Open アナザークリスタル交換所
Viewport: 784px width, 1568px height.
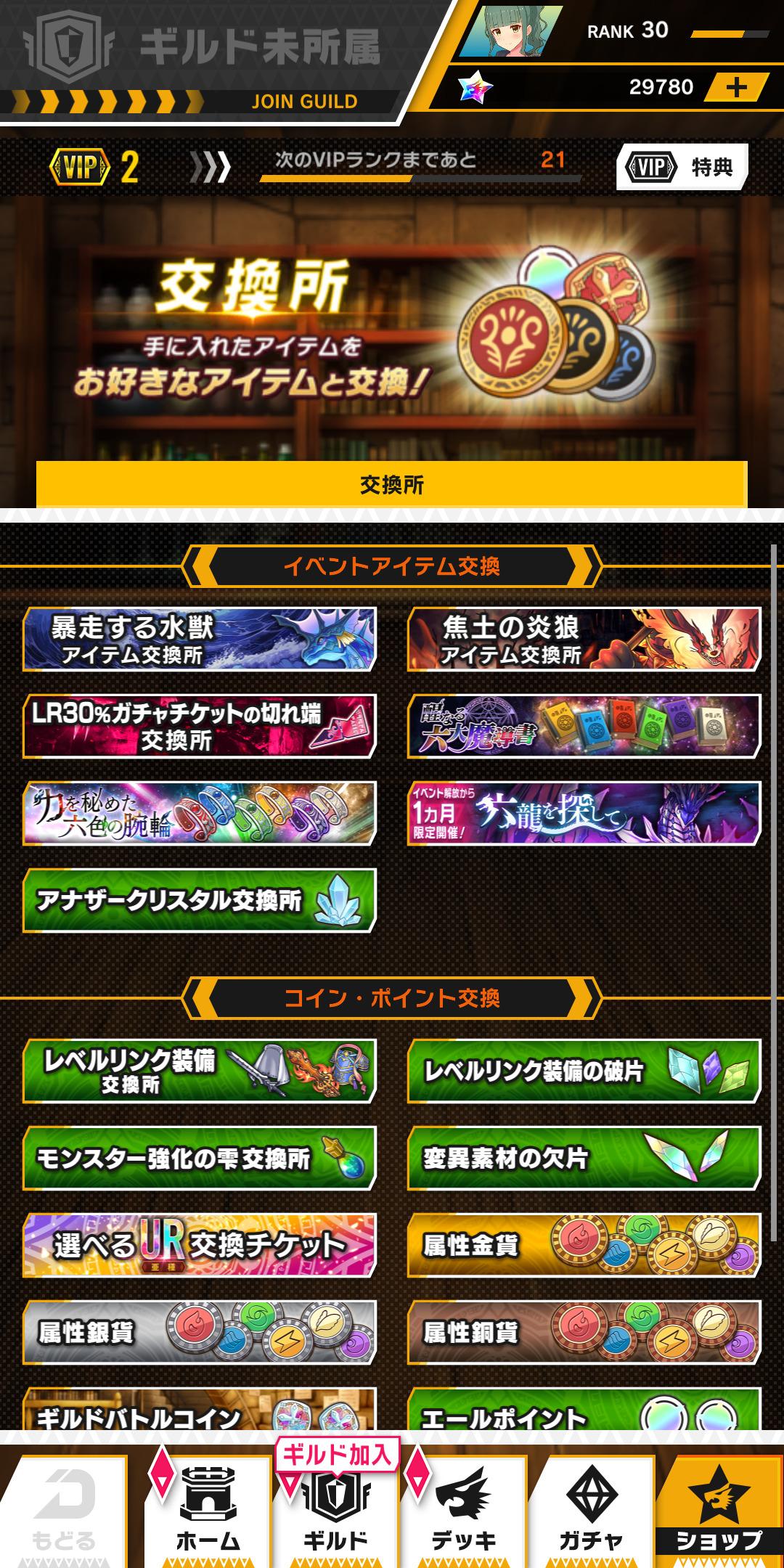point(199,901)
